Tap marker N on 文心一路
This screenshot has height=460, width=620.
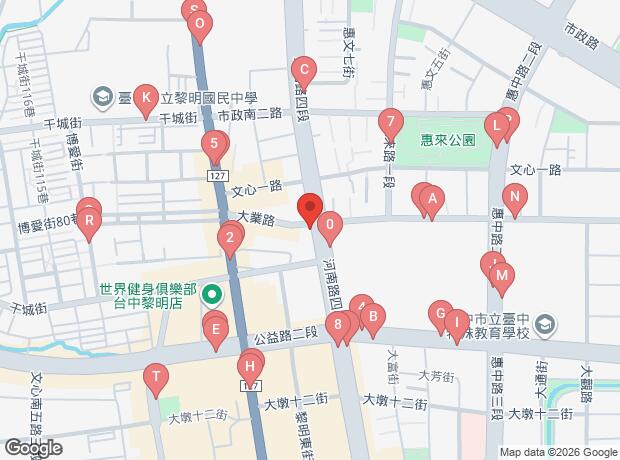[x=515, y=199]
